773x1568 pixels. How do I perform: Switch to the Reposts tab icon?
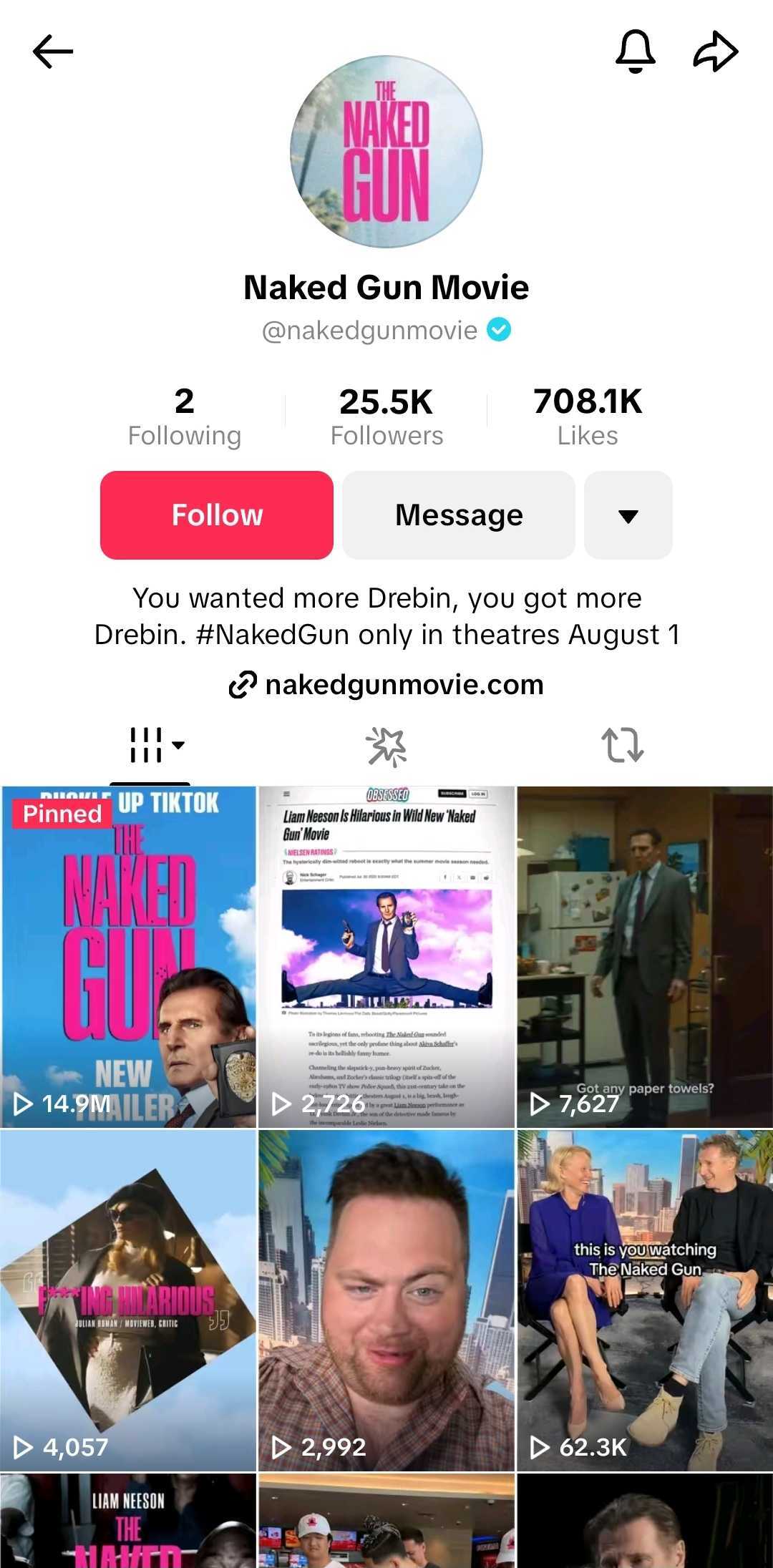pos(626,746)
